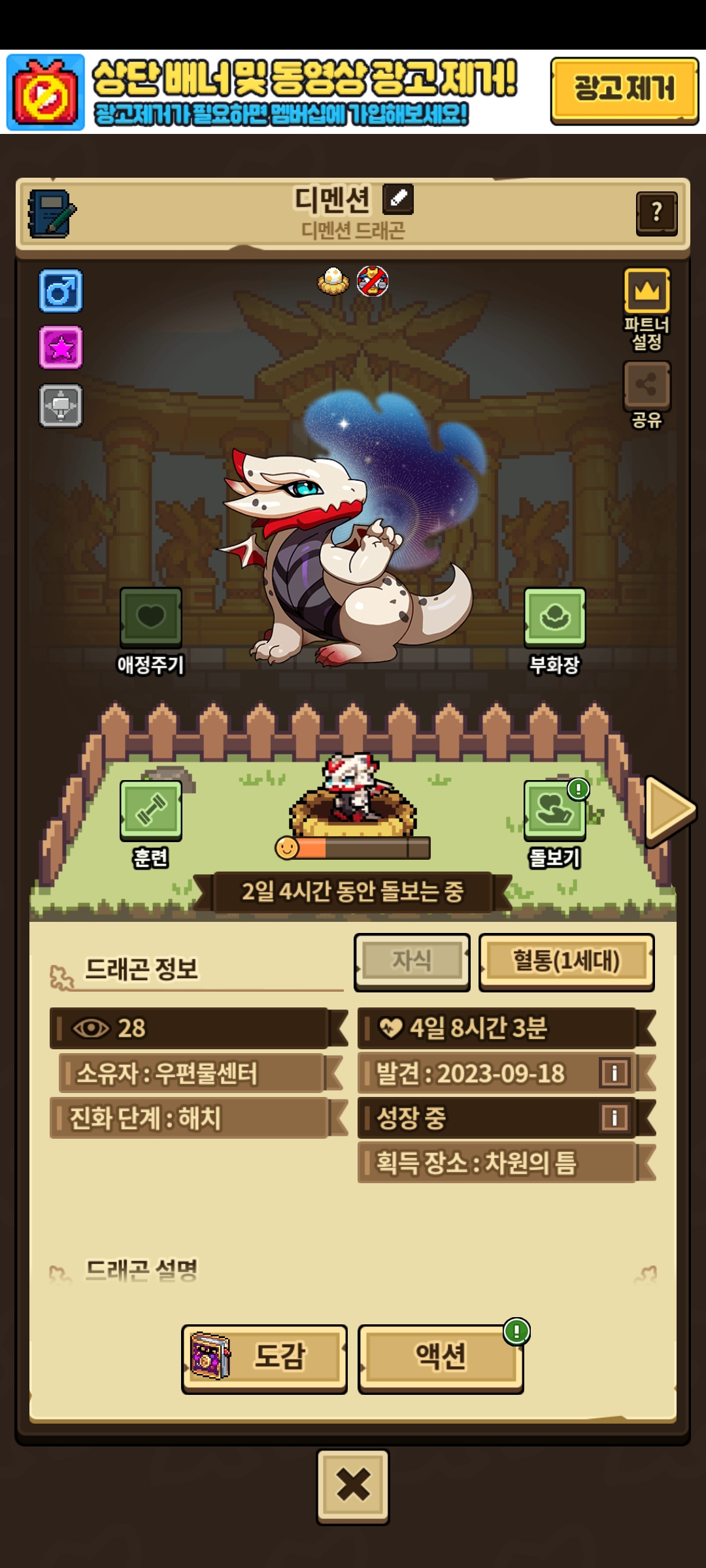Edit the dragon name 디멘션

pyautogui.click(x=398, y=199)
